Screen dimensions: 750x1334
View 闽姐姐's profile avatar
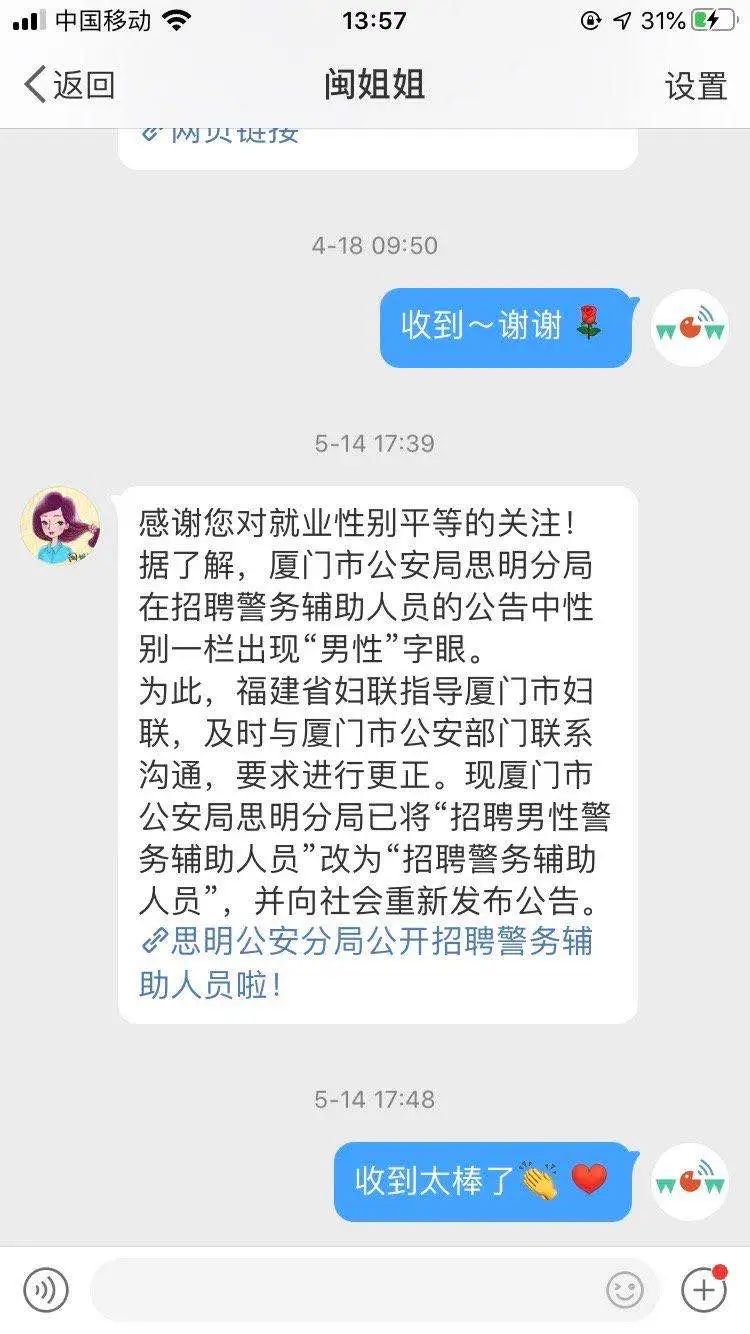pyautogui.click(x=59, y=525)
